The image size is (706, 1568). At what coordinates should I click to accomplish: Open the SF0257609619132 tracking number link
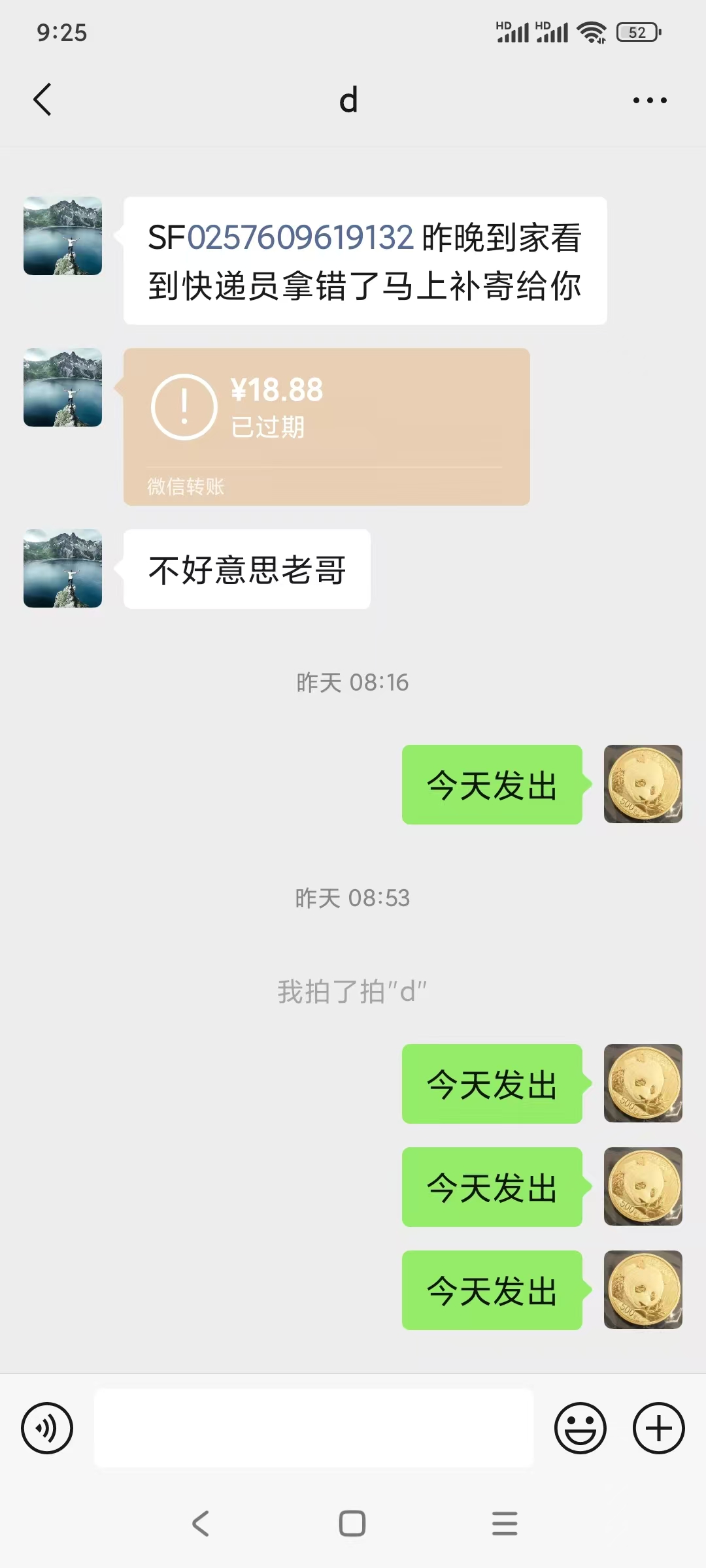tap(300, 237)
